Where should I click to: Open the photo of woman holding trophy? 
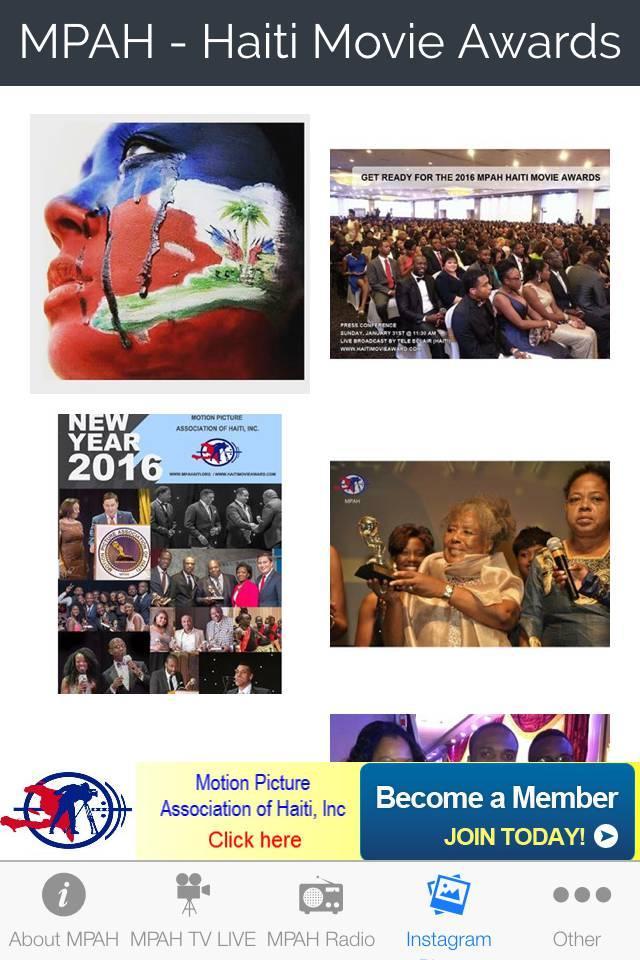point(469,554)
